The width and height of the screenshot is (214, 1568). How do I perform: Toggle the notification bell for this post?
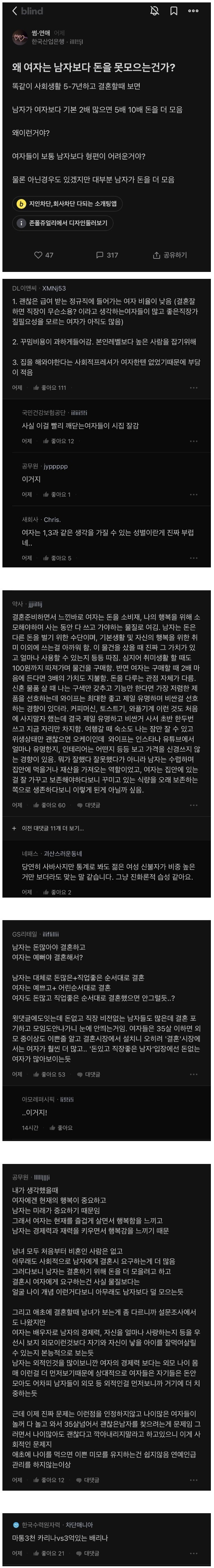(x=154, y=11)
